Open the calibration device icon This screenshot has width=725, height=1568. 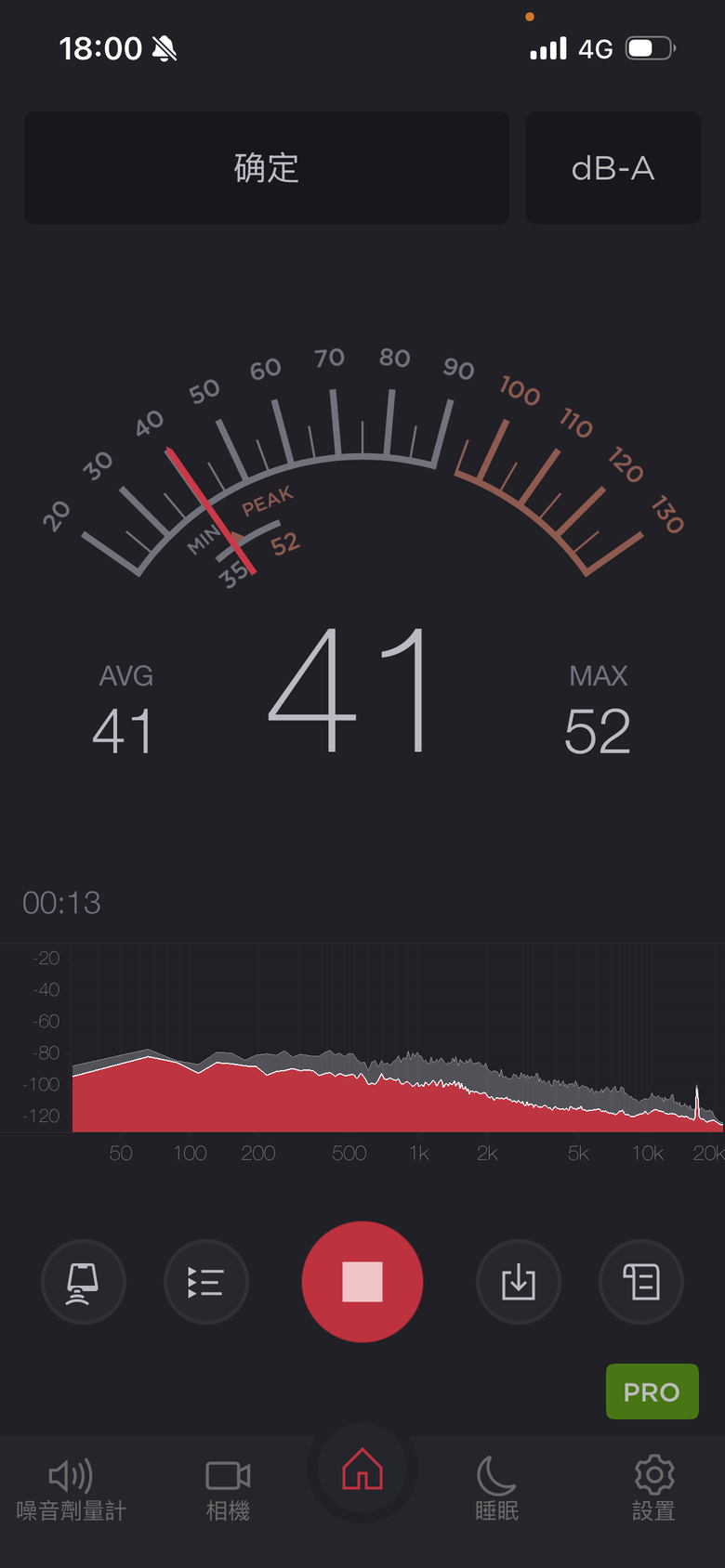84,1282
